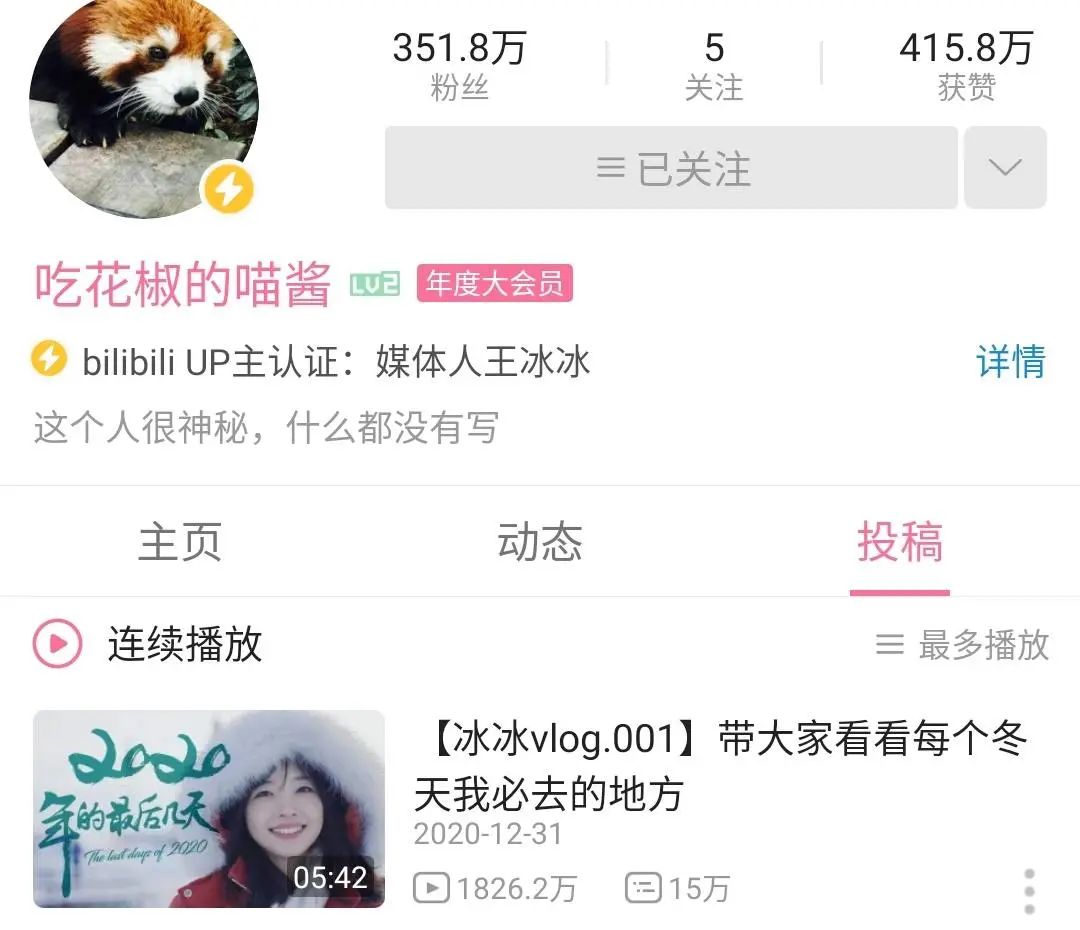Open the 冰冰vlog.001 video's three-dot menu
Viewport: 1080px width, 930px height.
coord(1029,891)
